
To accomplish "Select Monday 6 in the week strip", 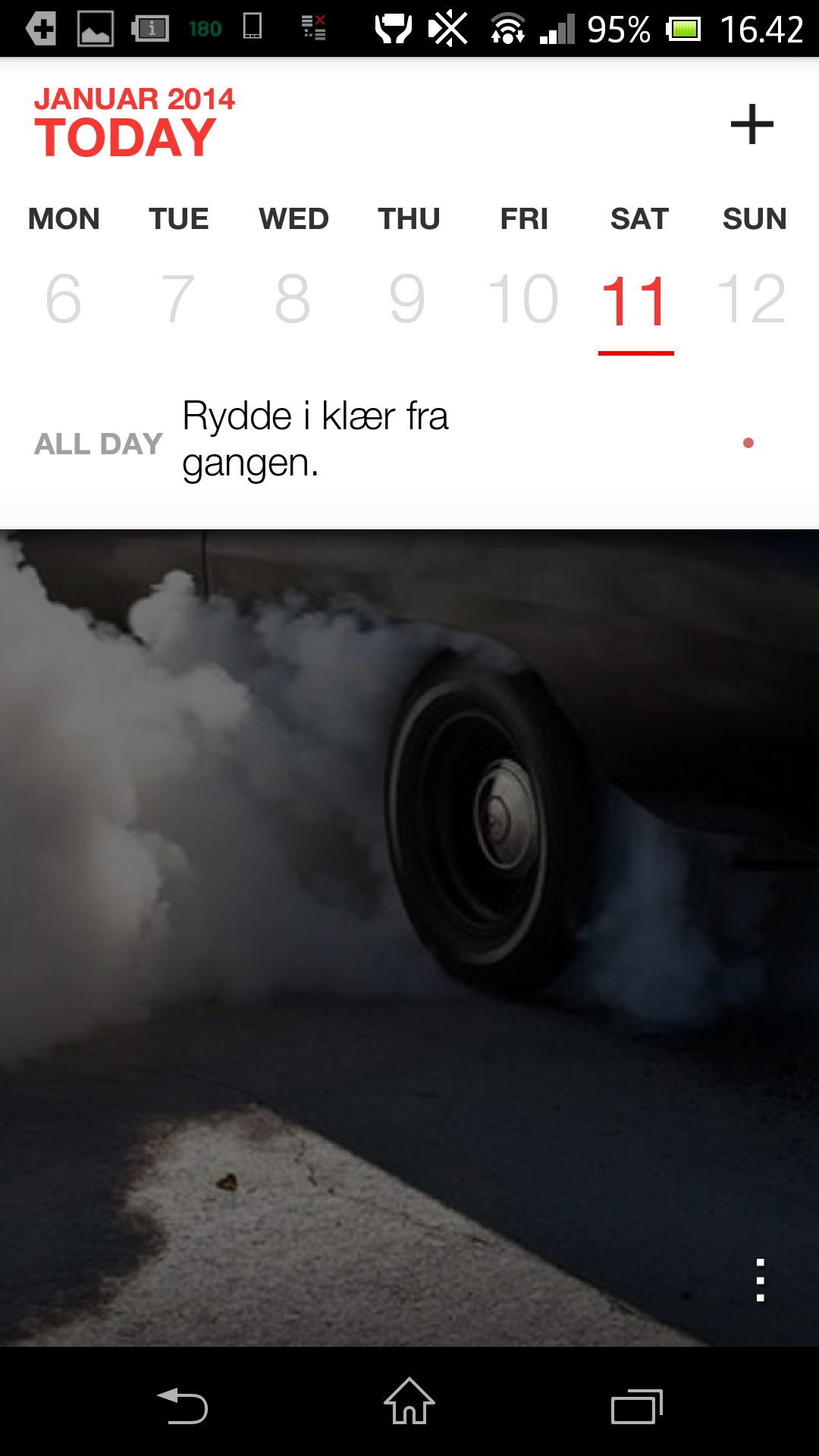I will click(64, 299).
